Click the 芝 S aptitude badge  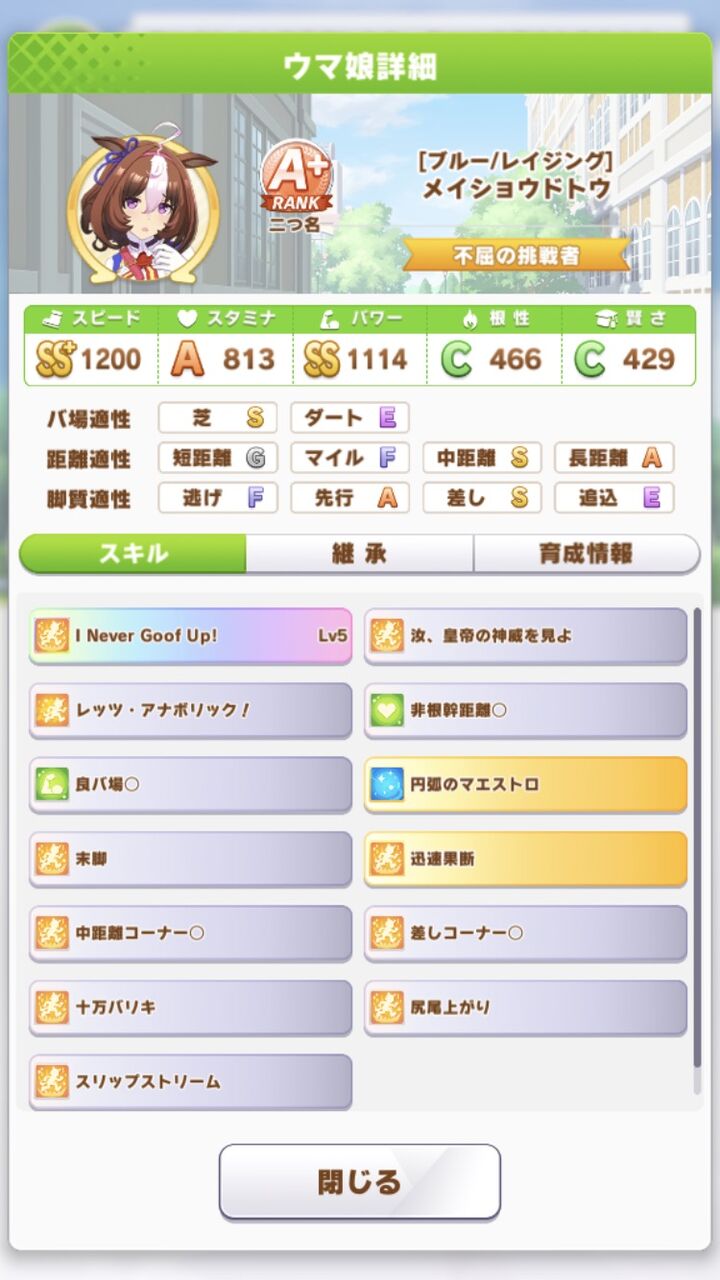217,418
